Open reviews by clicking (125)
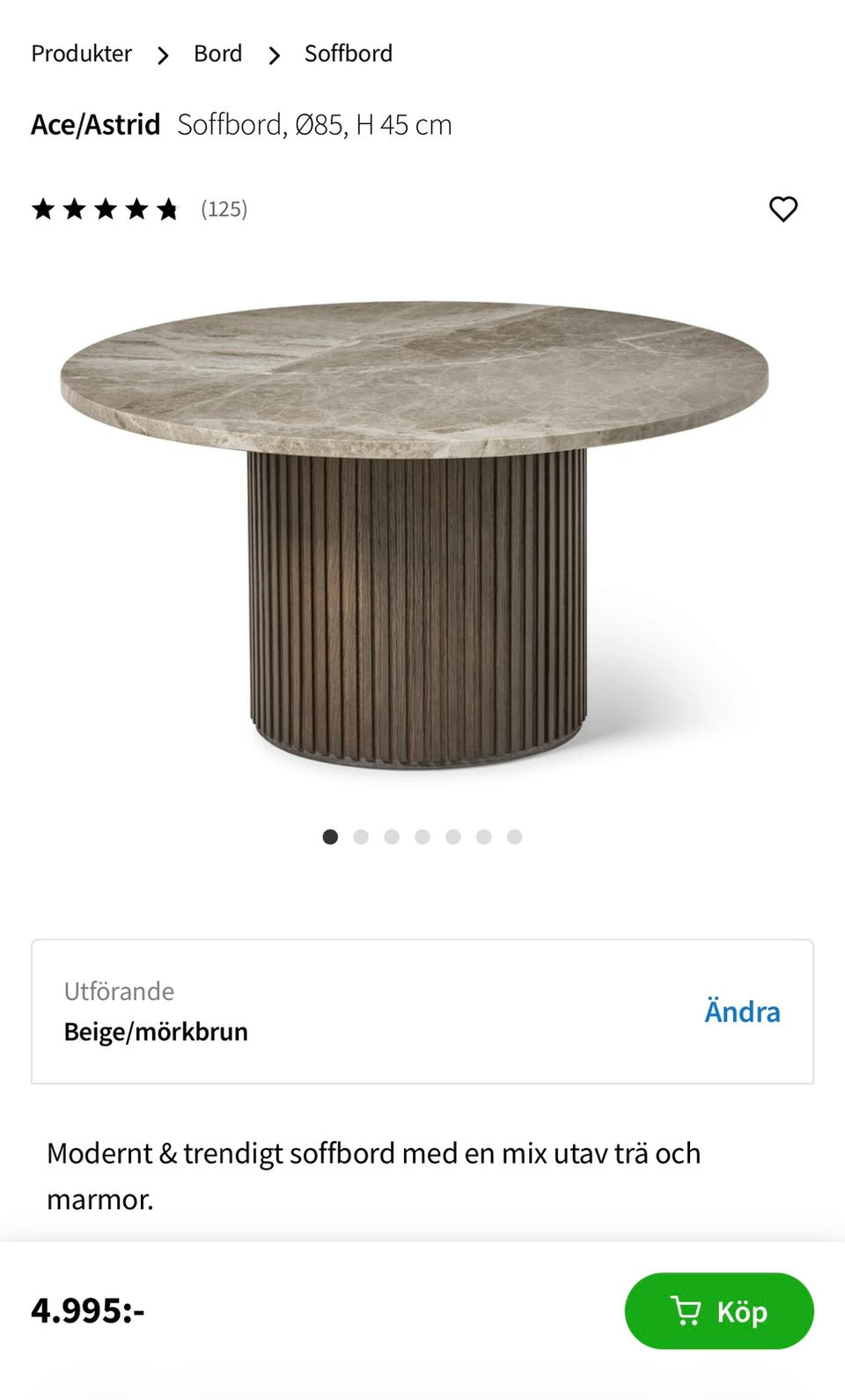 pyautogui.click(x=224, y=209)
